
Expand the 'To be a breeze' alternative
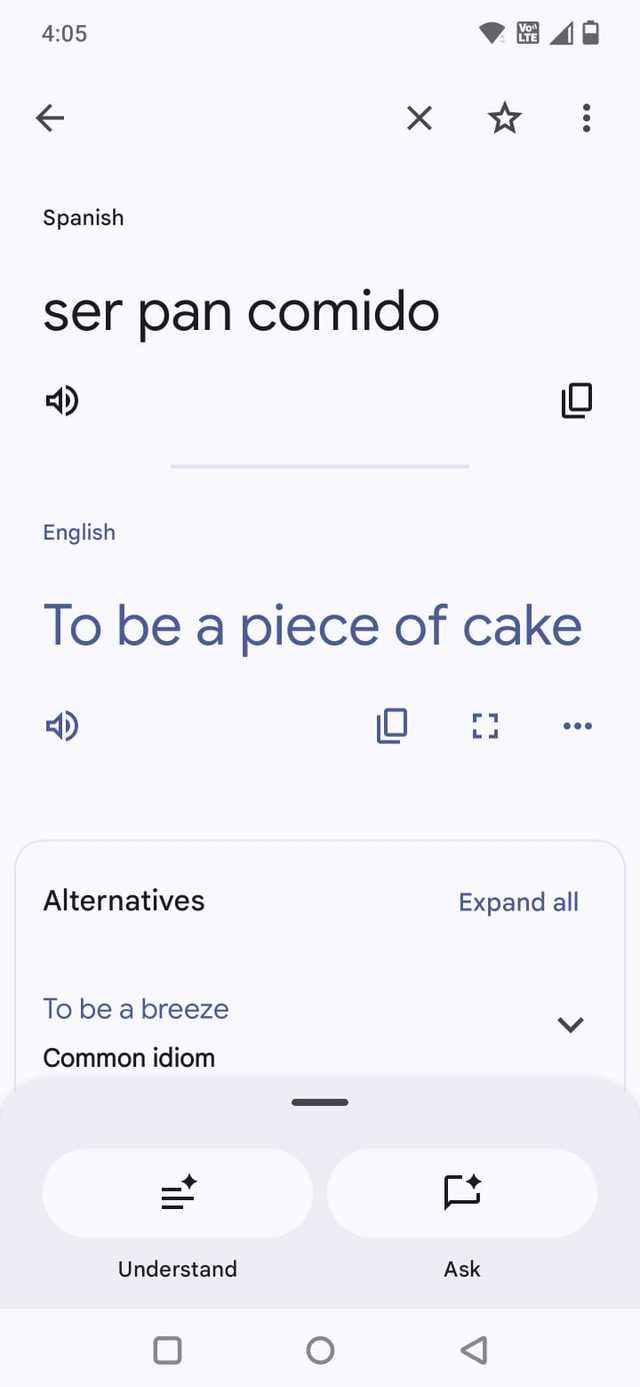(570, 1025)
